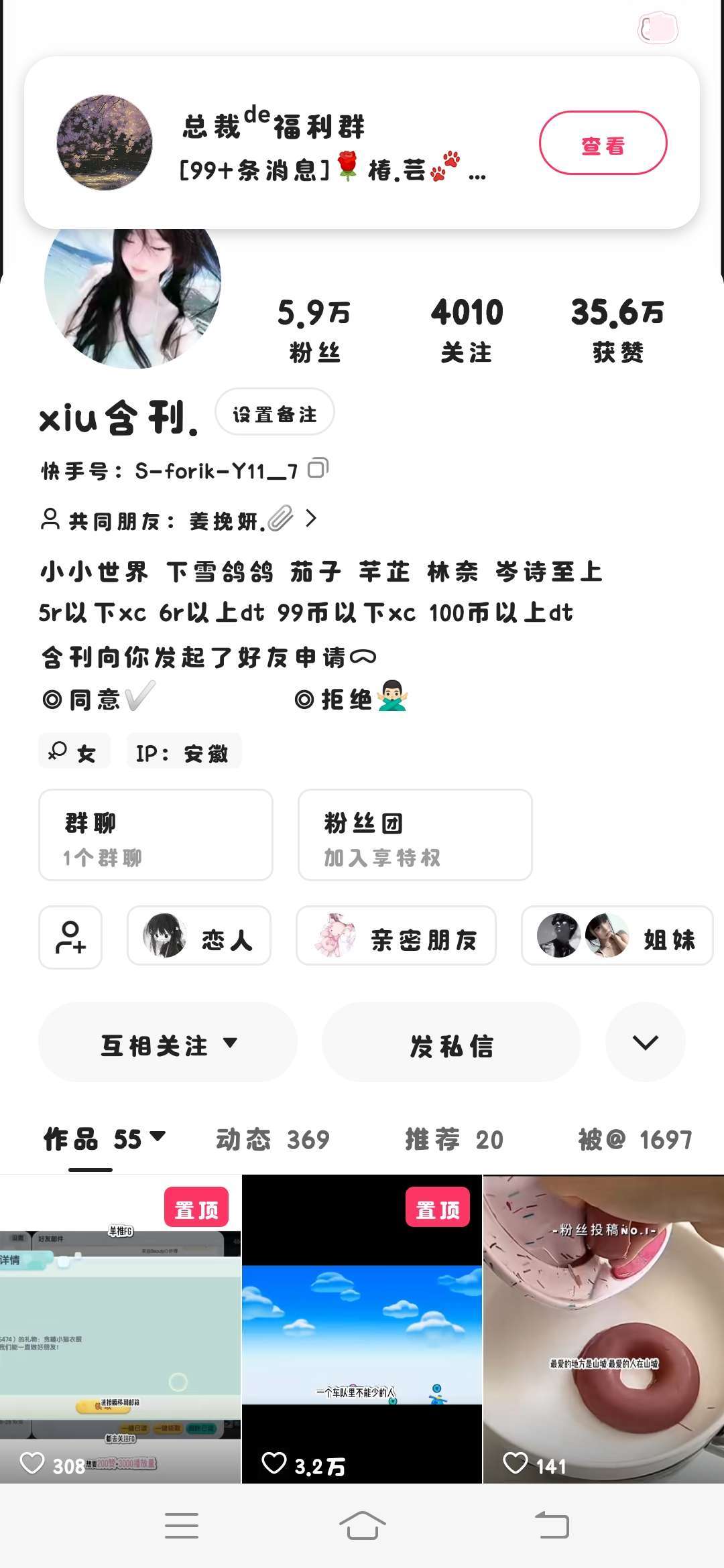This screenshot has height=1568, width=724.
Task: Open the 互相关注 dropdown
Action: [168, 1043]
